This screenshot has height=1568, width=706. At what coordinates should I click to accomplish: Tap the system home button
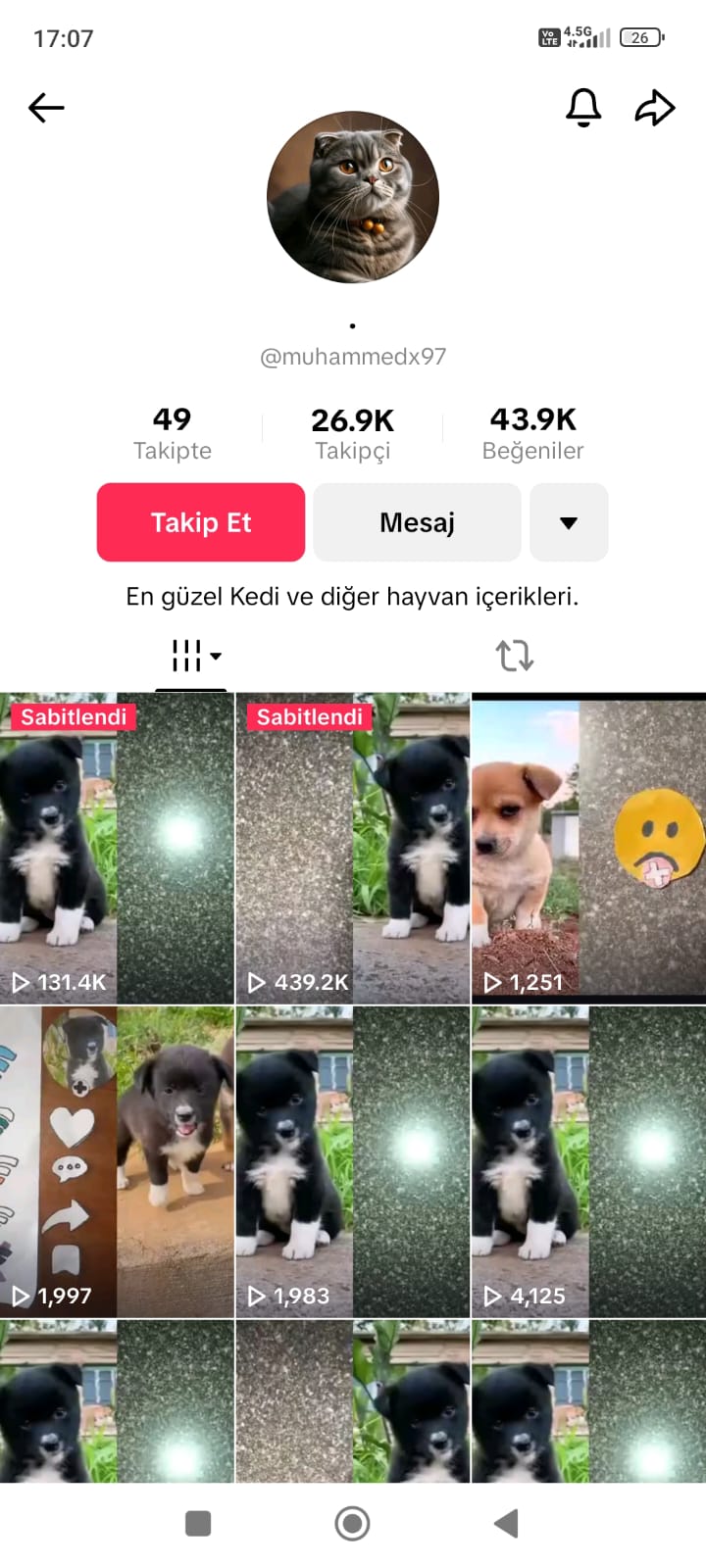pyautogui.click(x=352, y=1523)
